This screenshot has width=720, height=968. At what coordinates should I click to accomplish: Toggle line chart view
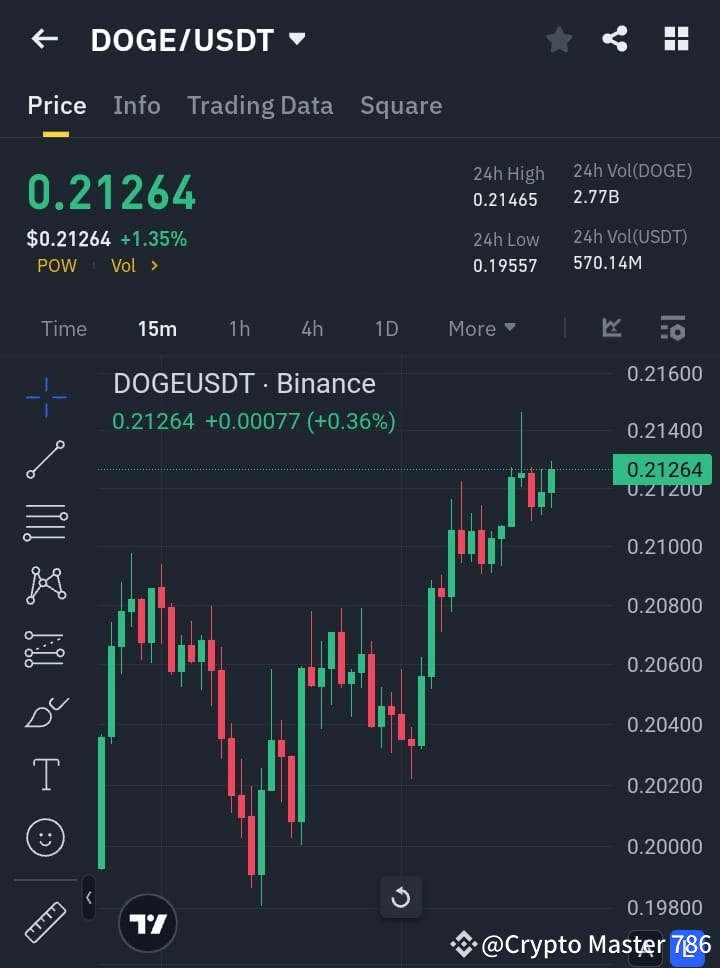[611, 328]
